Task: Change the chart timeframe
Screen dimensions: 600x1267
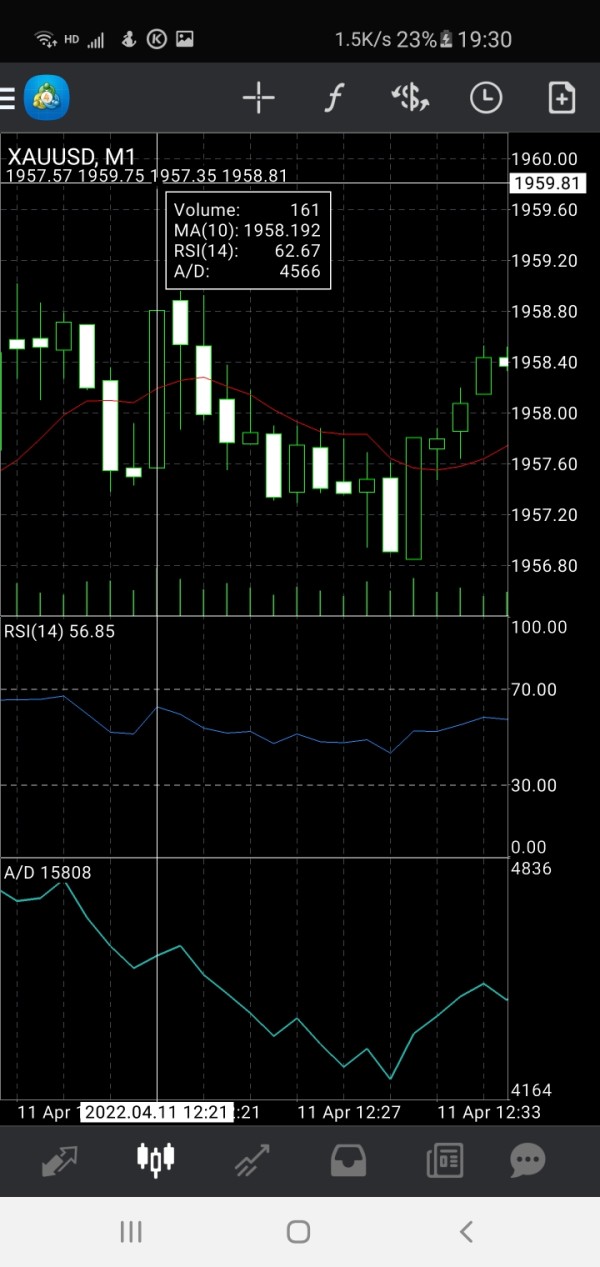Action: tap(486, 98)
